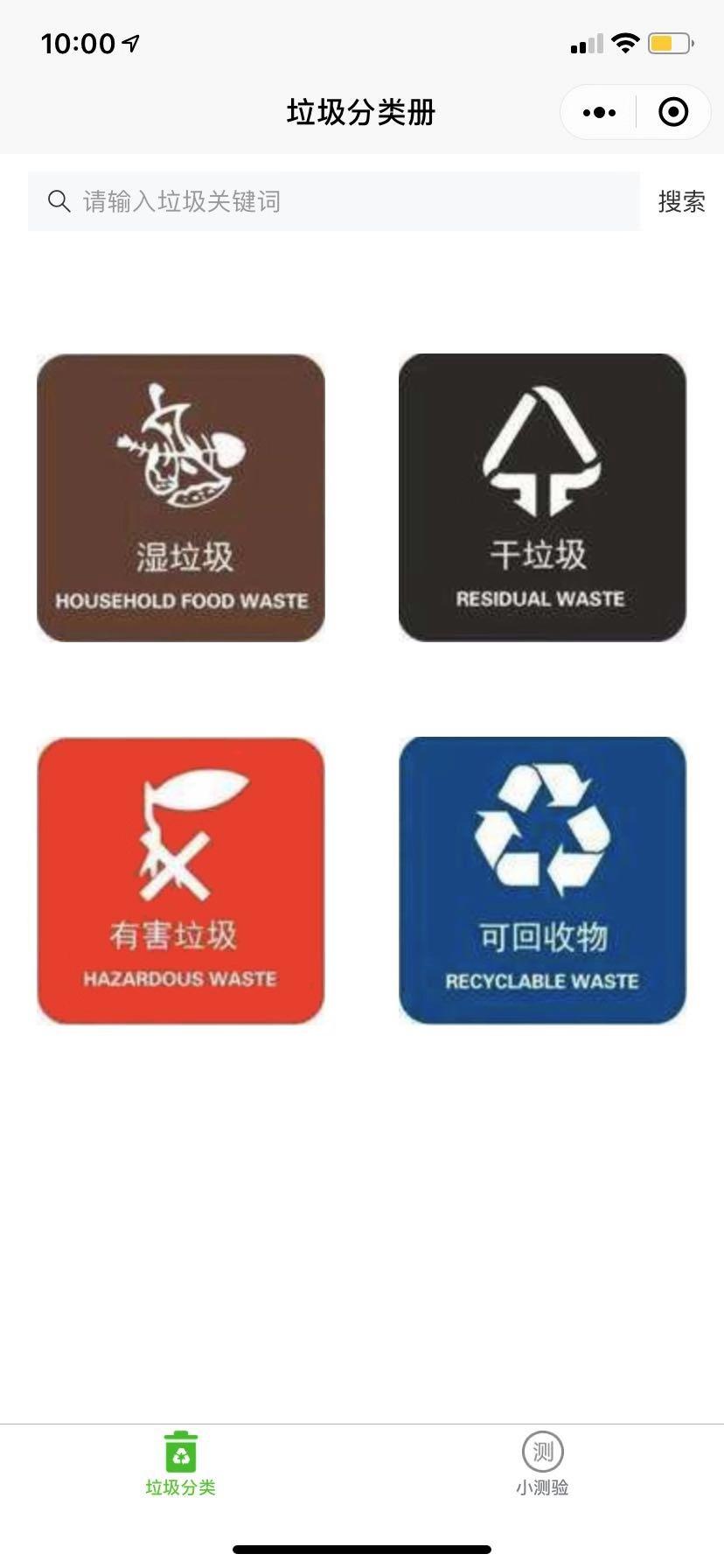Screen dimensions: 724x1568
Task: Open the 湿垃圾 household food waste card
Action: (181, 497)
